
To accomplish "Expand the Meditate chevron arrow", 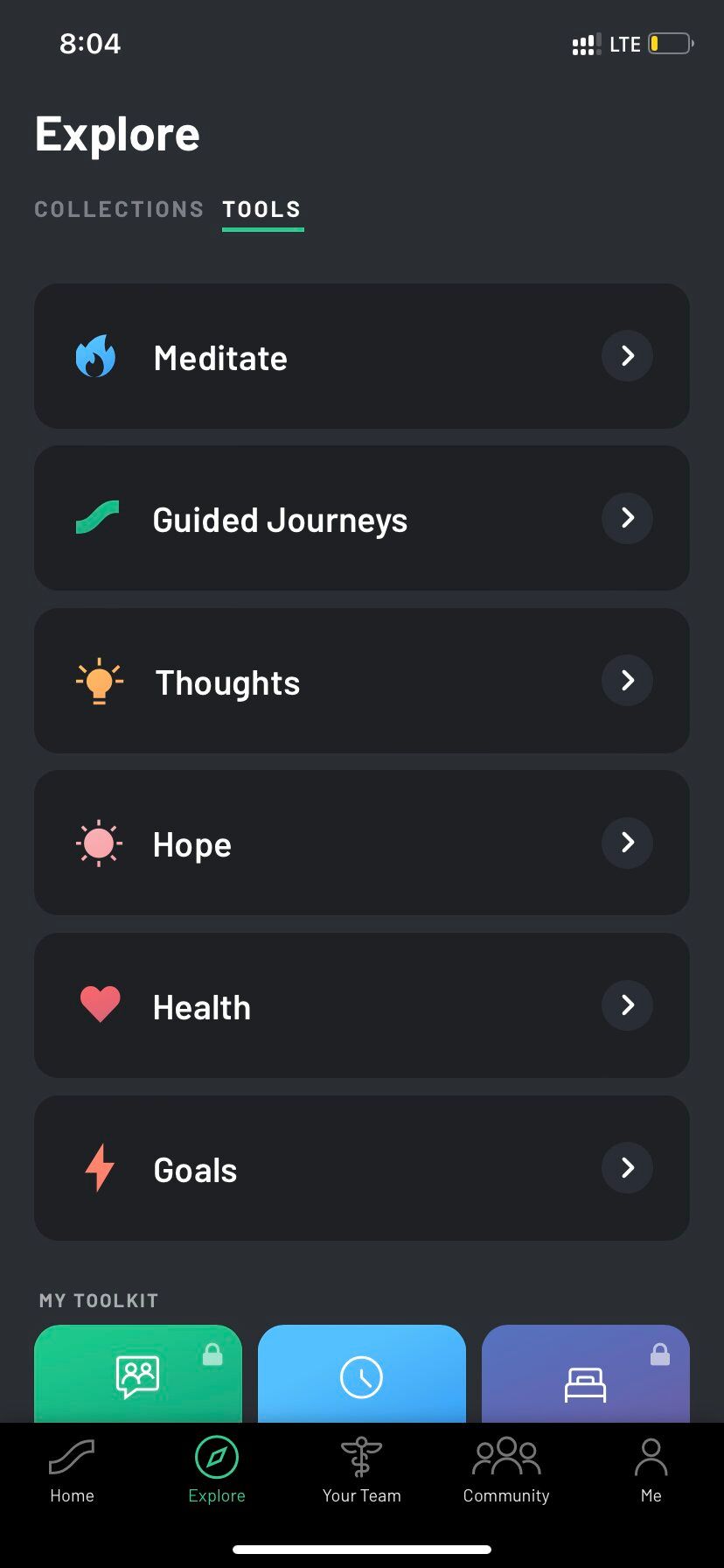I will point(627,356).
